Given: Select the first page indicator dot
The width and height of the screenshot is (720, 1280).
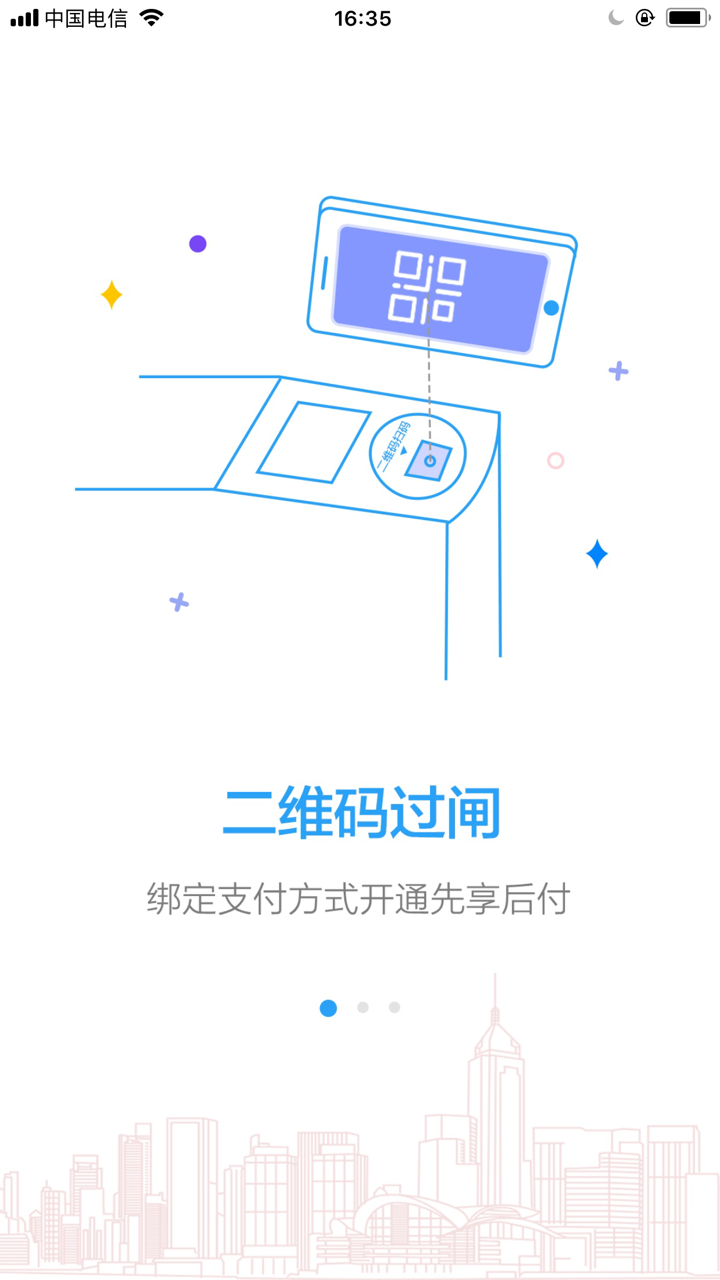Looking at the screenshot, I should point(327,1008).
